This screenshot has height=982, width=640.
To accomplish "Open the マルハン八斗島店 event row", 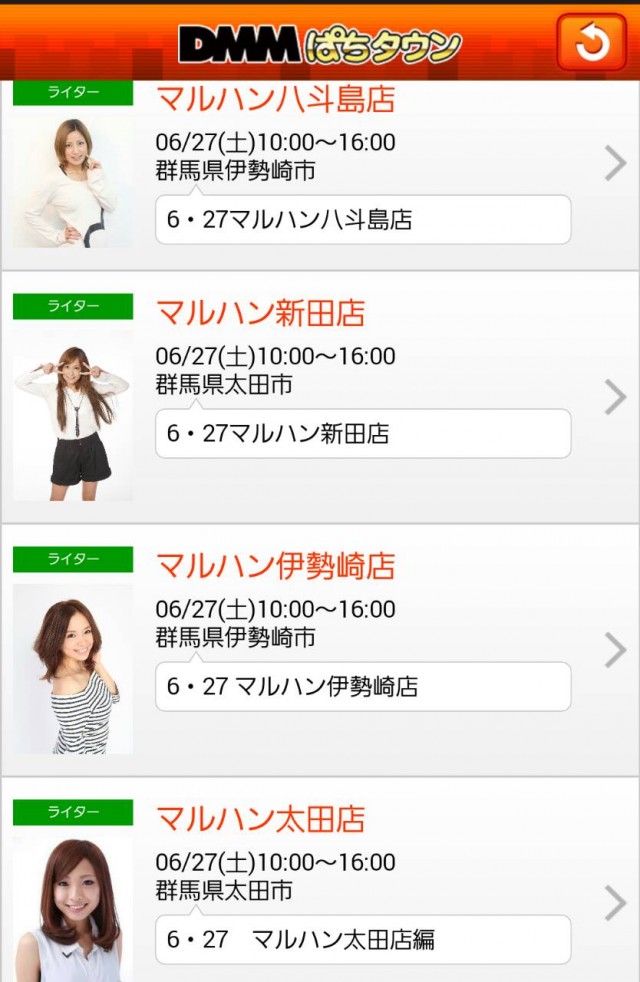I will click(x=320, y=170).
